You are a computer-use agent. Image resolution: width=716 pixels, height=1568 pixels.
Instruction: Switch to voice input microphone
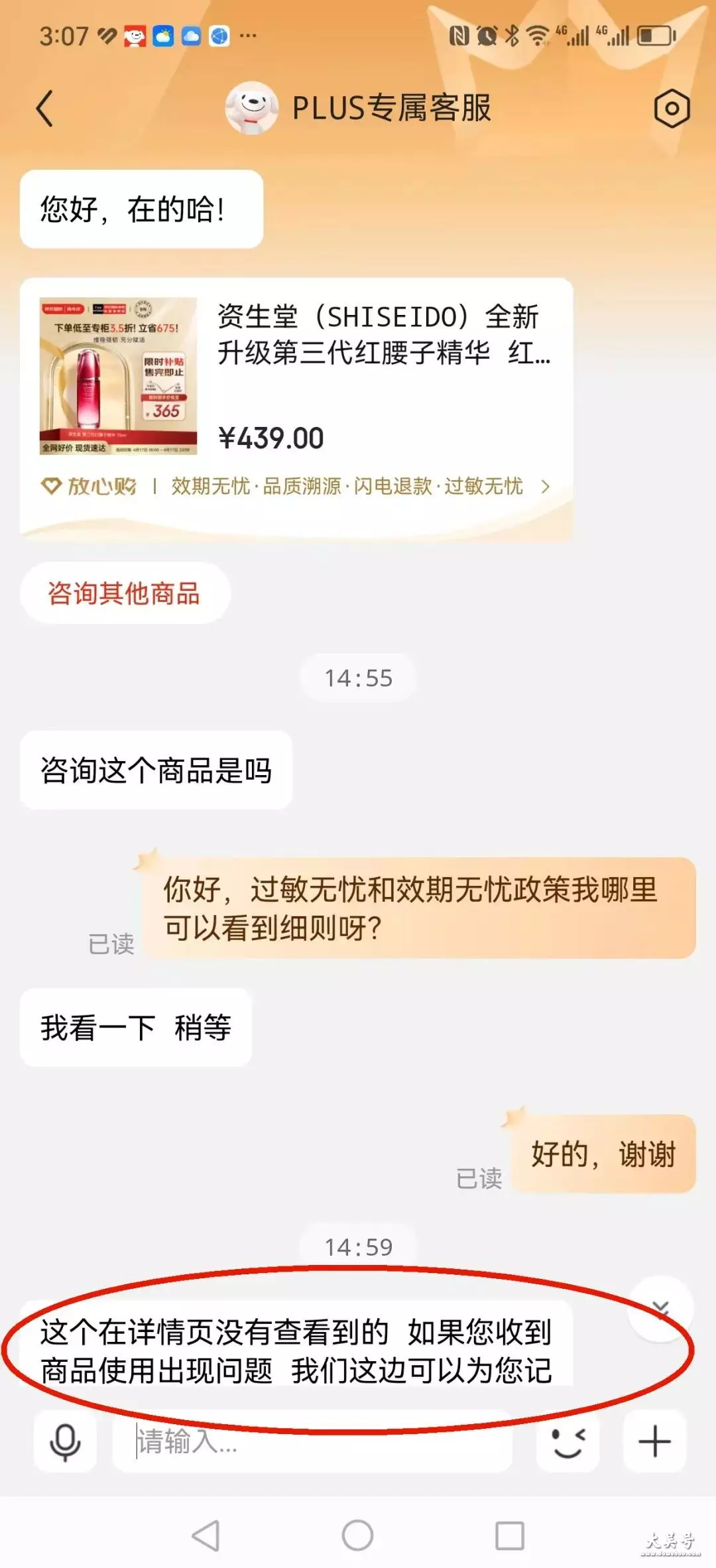[66, 1442]
